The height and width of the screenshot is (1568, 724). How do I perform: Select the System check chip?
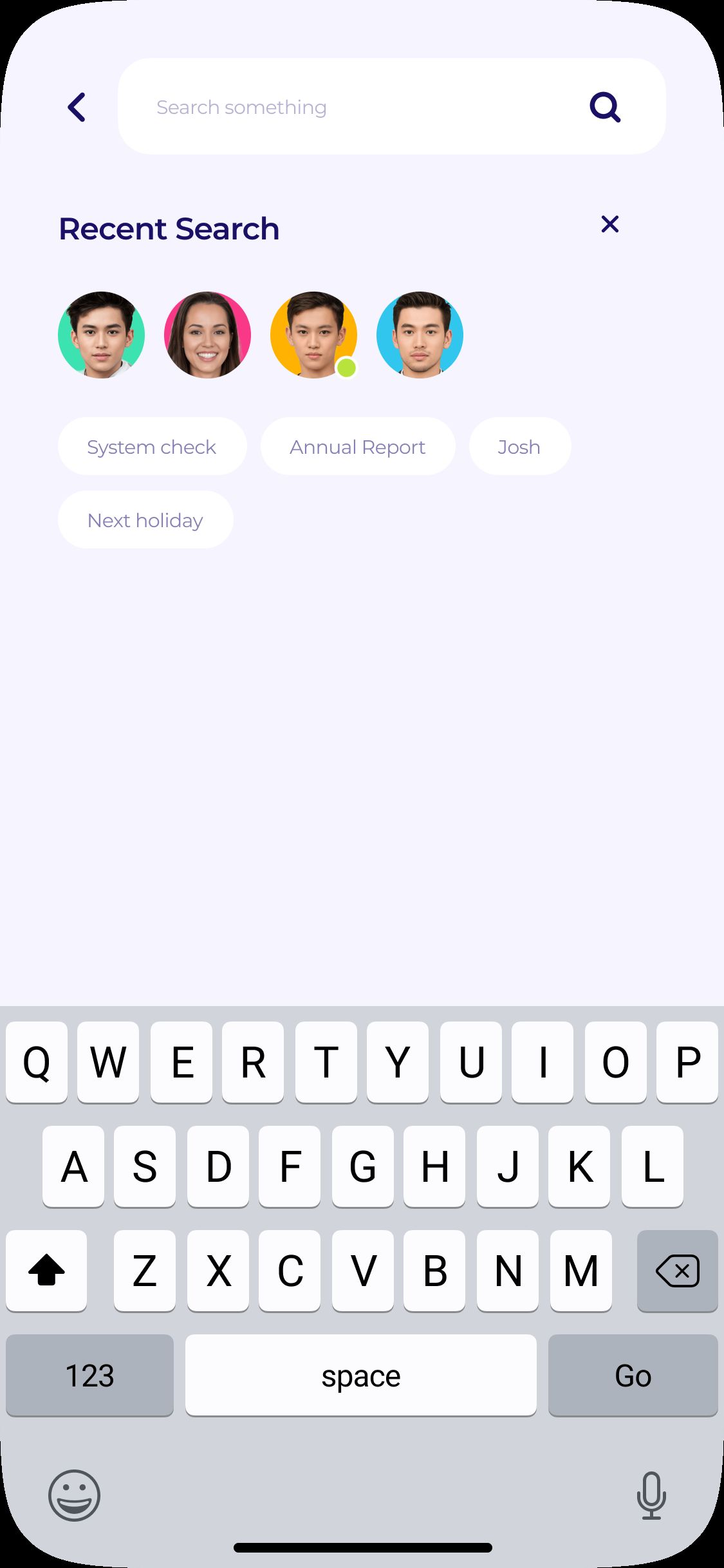(x=152, y=446)
